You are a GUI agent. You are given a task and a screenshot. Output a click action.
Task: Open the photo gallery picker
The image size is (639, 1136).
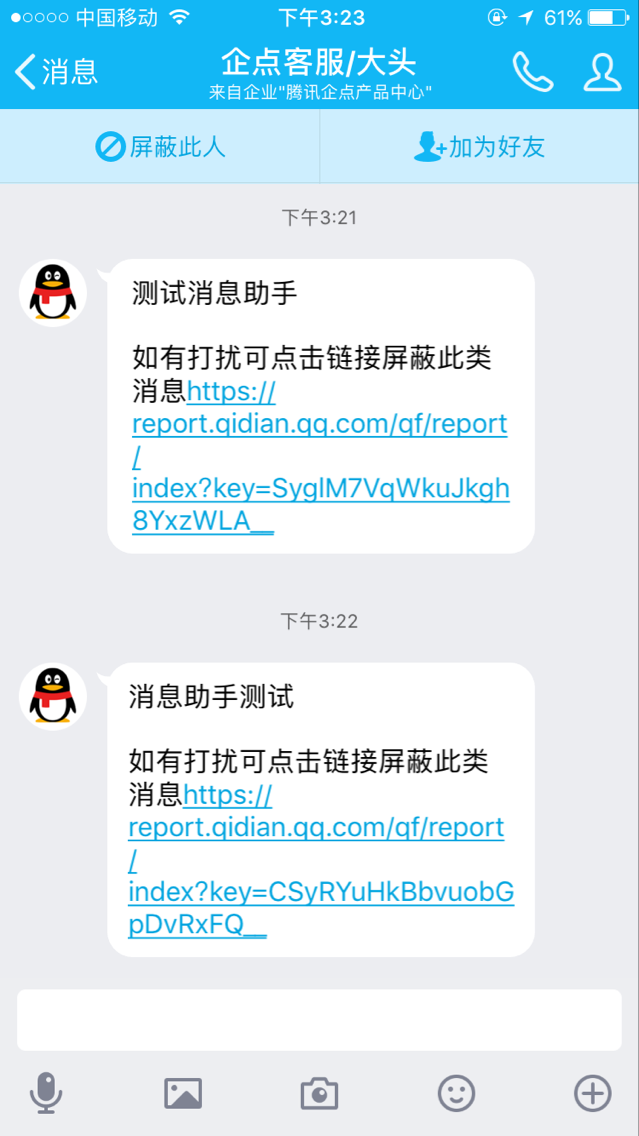pyautogui.click(x=183, y=1093)
